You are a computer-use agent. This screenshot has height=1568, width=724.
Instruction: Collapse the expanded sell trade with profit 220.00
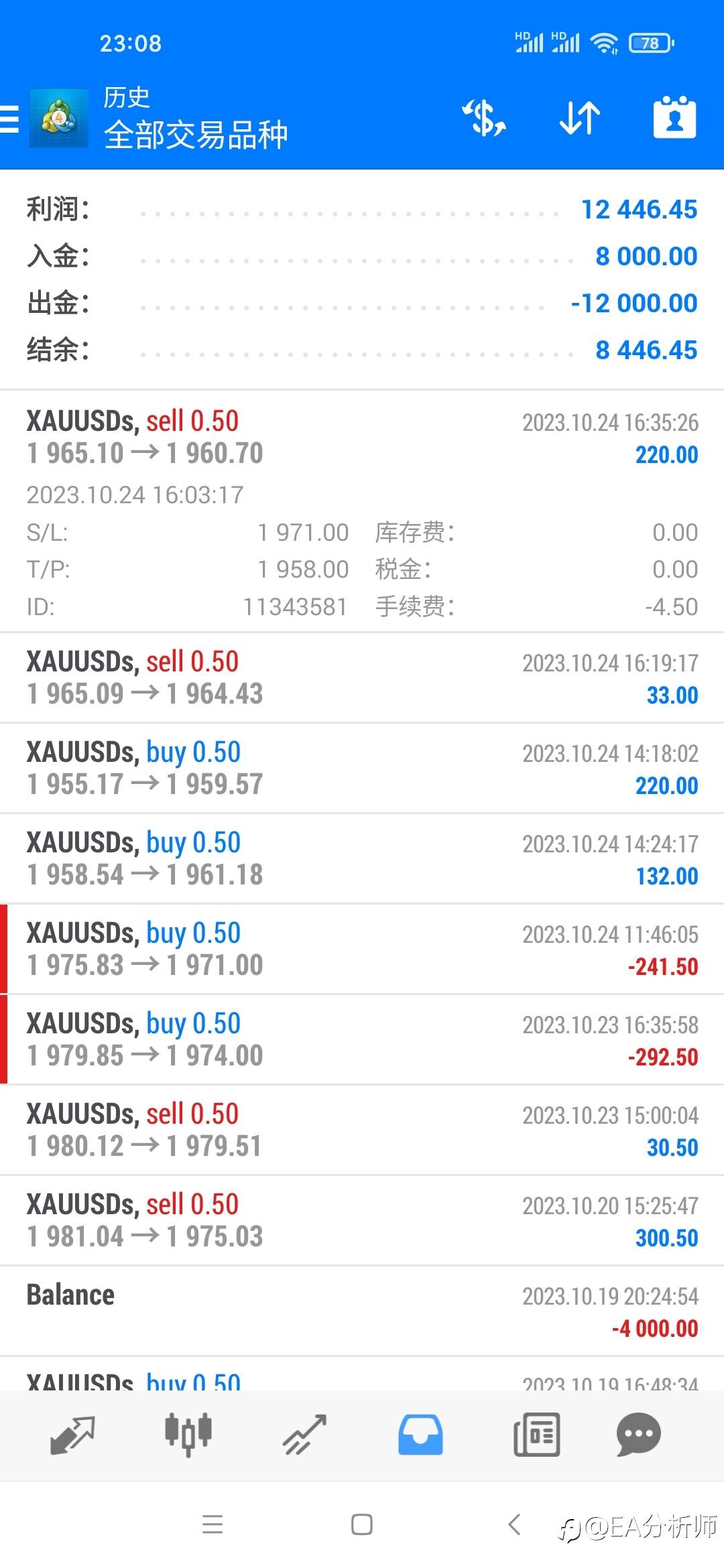pyautogui.click(x=362, y=511)
